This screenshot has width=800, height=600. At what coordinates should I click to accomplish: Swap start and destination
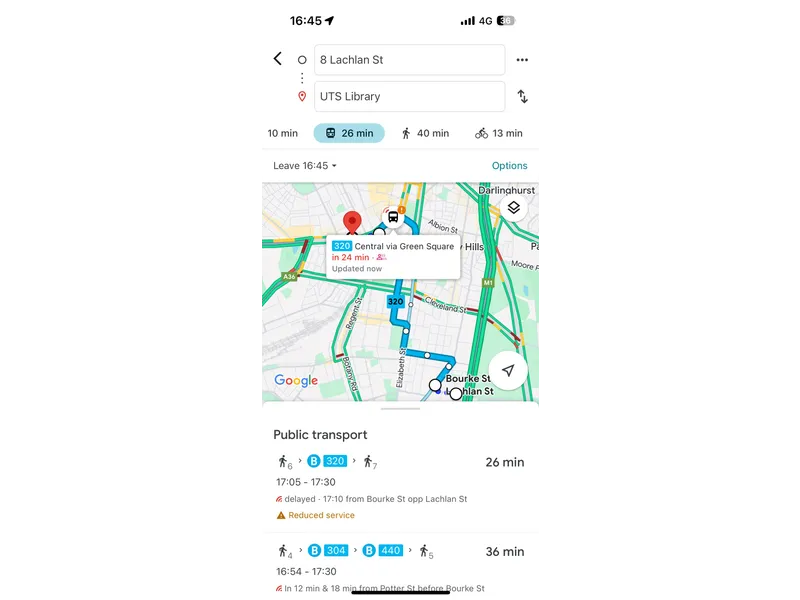coord(522,97)
